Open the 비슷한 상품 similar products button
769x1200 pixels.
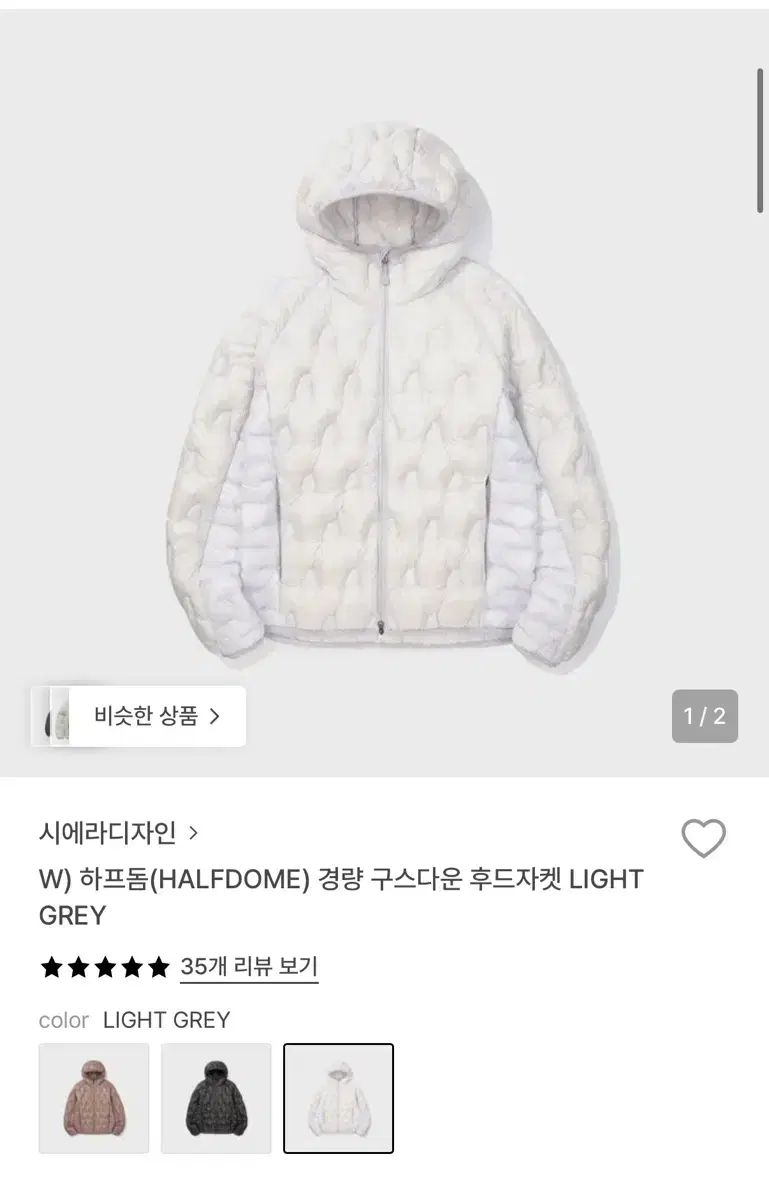[x=140, y=715]
